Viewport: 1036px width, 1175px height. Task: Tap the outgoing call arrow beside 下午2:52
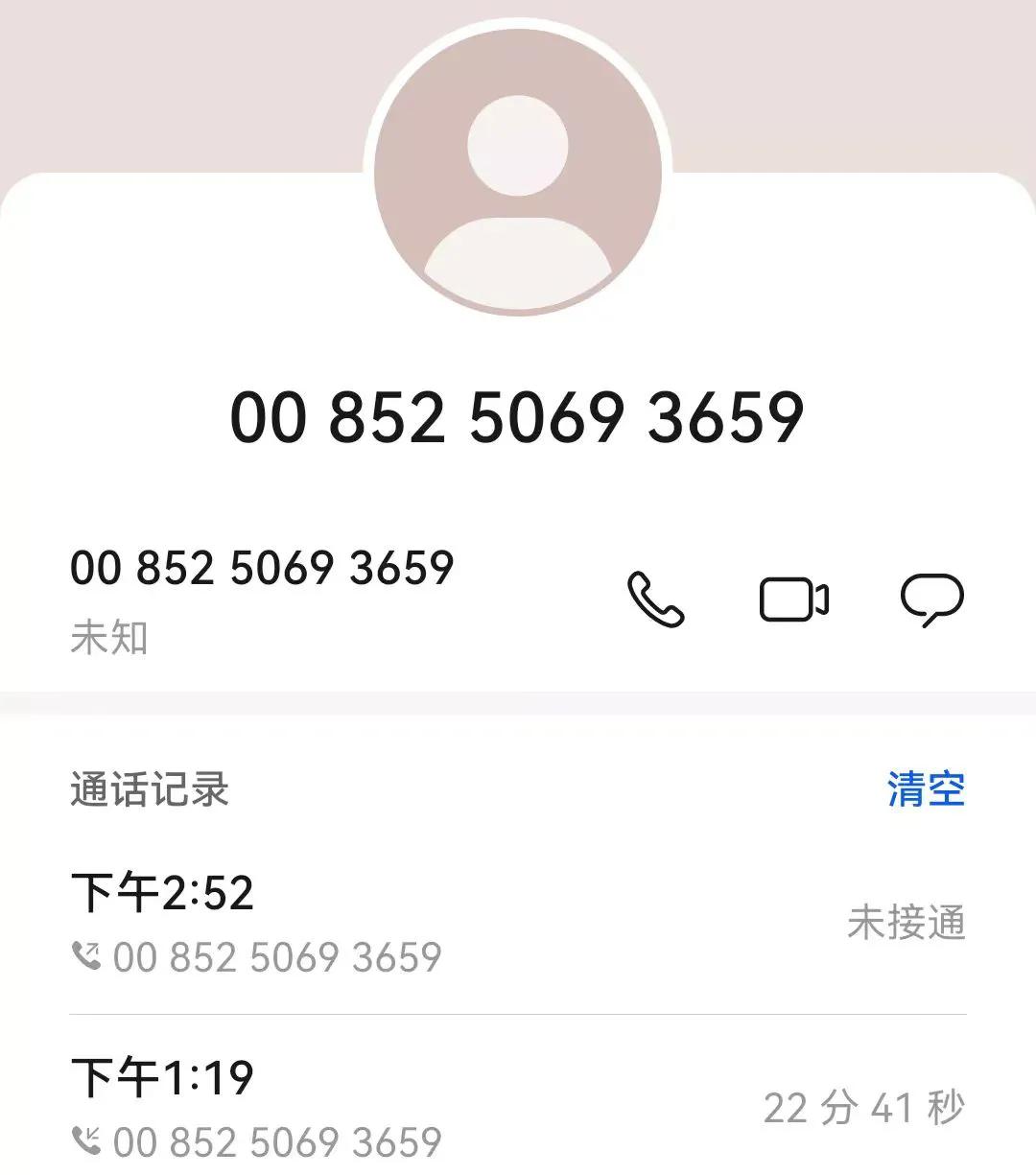pyautogui.click(x=86, y=954)
